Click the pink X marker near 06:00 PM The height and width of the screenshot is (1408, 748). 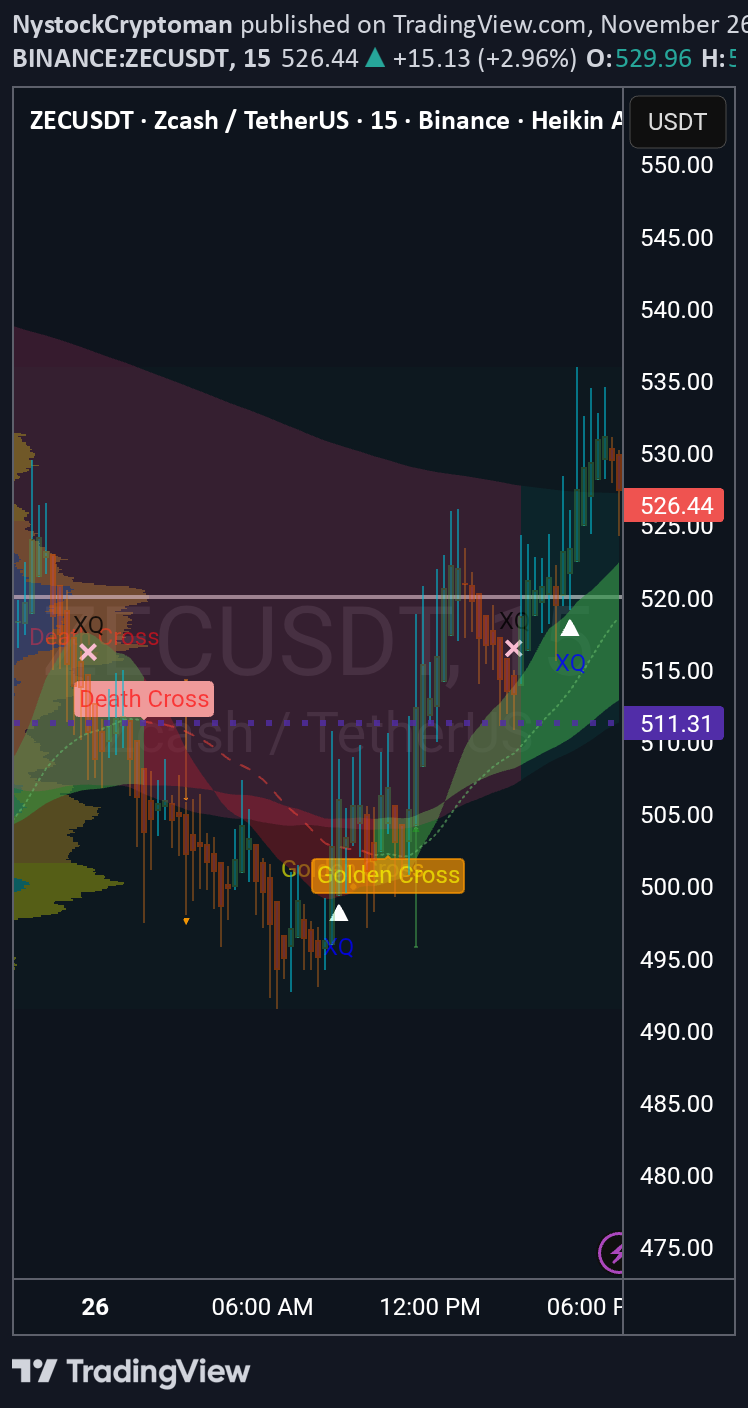pyautogui.click(x=513, y=648)
